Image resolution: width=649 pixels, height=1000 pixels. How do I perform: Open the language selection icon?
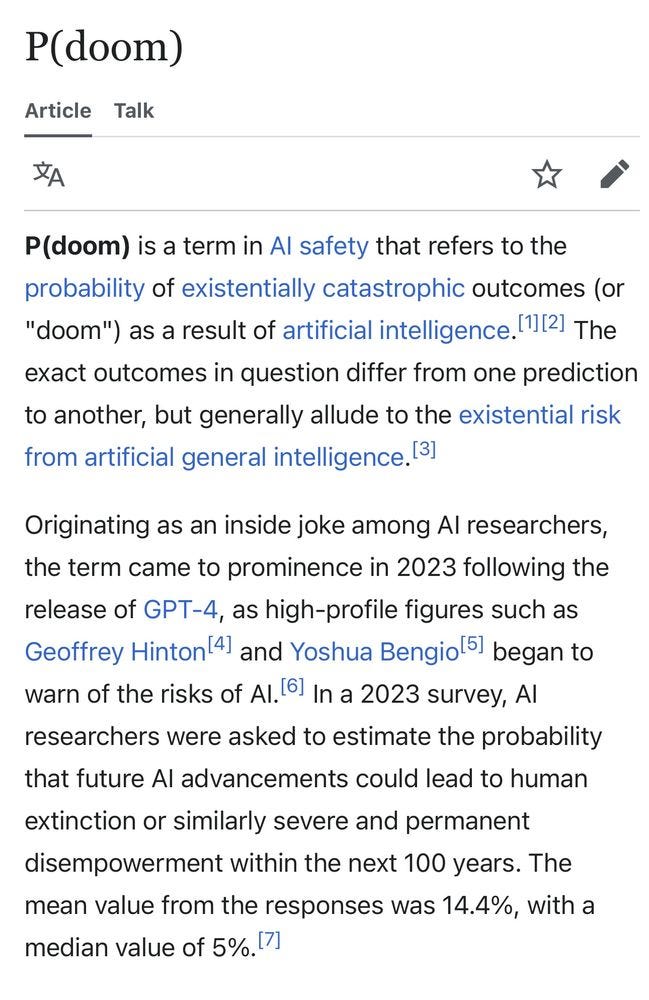click(49, 174)
